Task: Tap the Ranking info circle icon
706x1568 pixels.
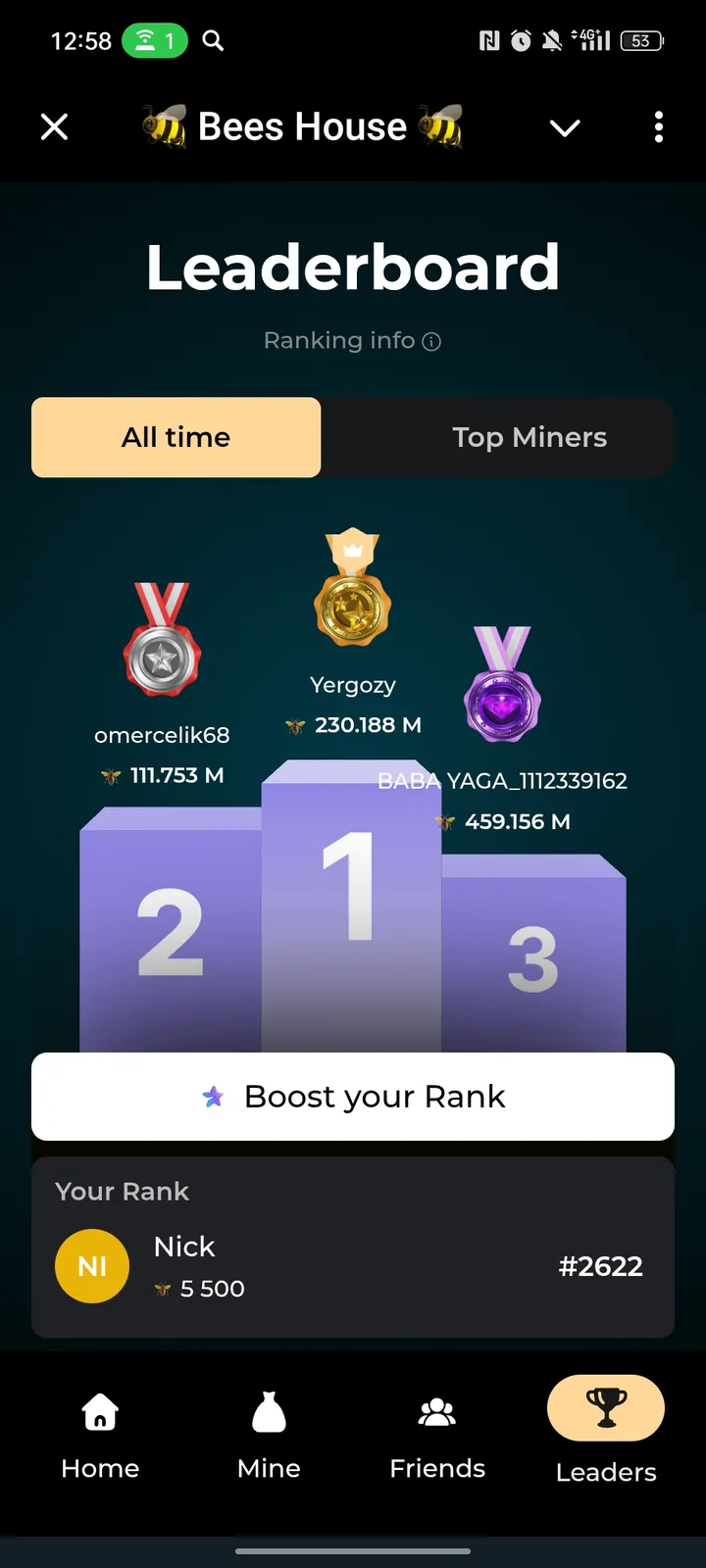Action: pos(432,341)
